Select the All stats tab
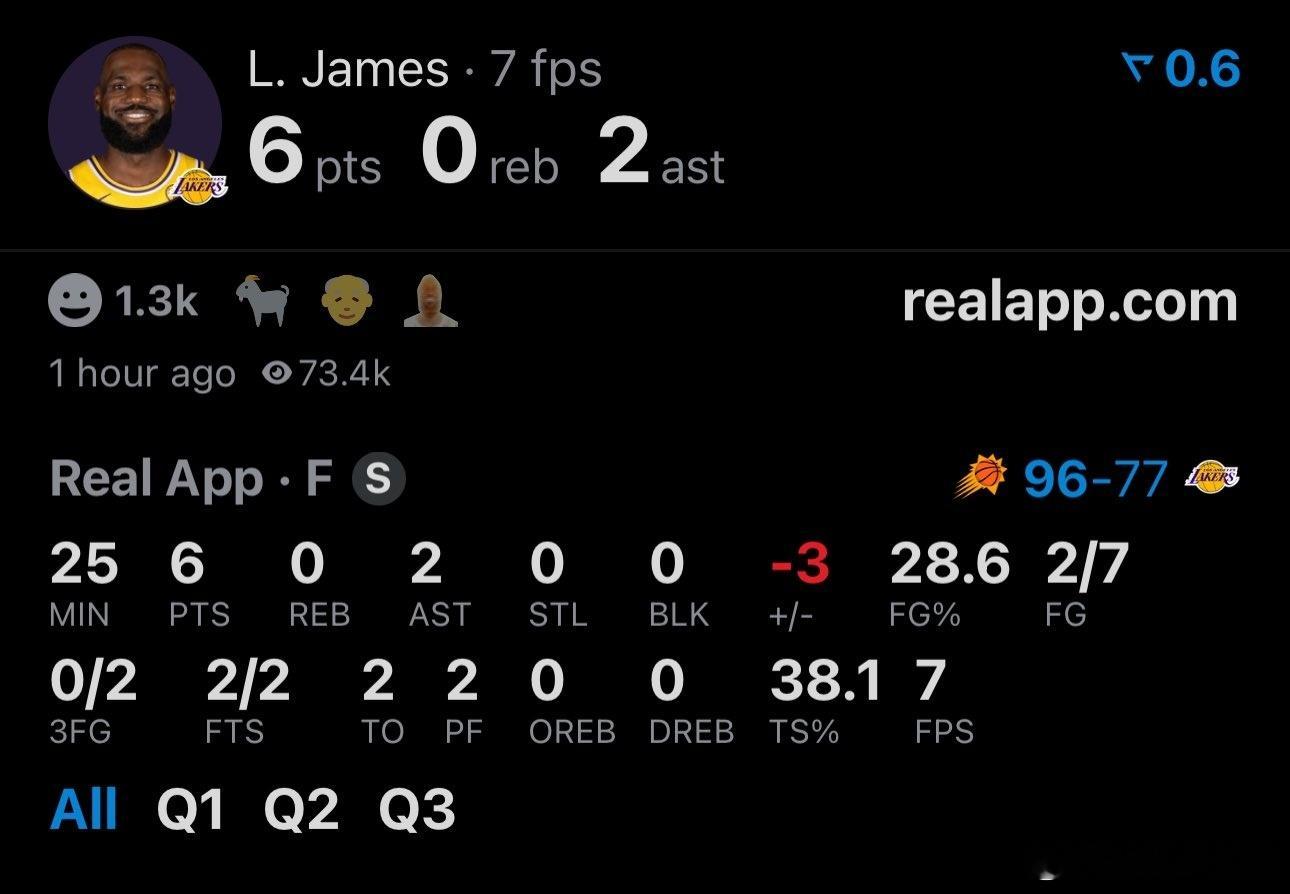Viewport: 1290px width, 894px height. pos(84,809)
